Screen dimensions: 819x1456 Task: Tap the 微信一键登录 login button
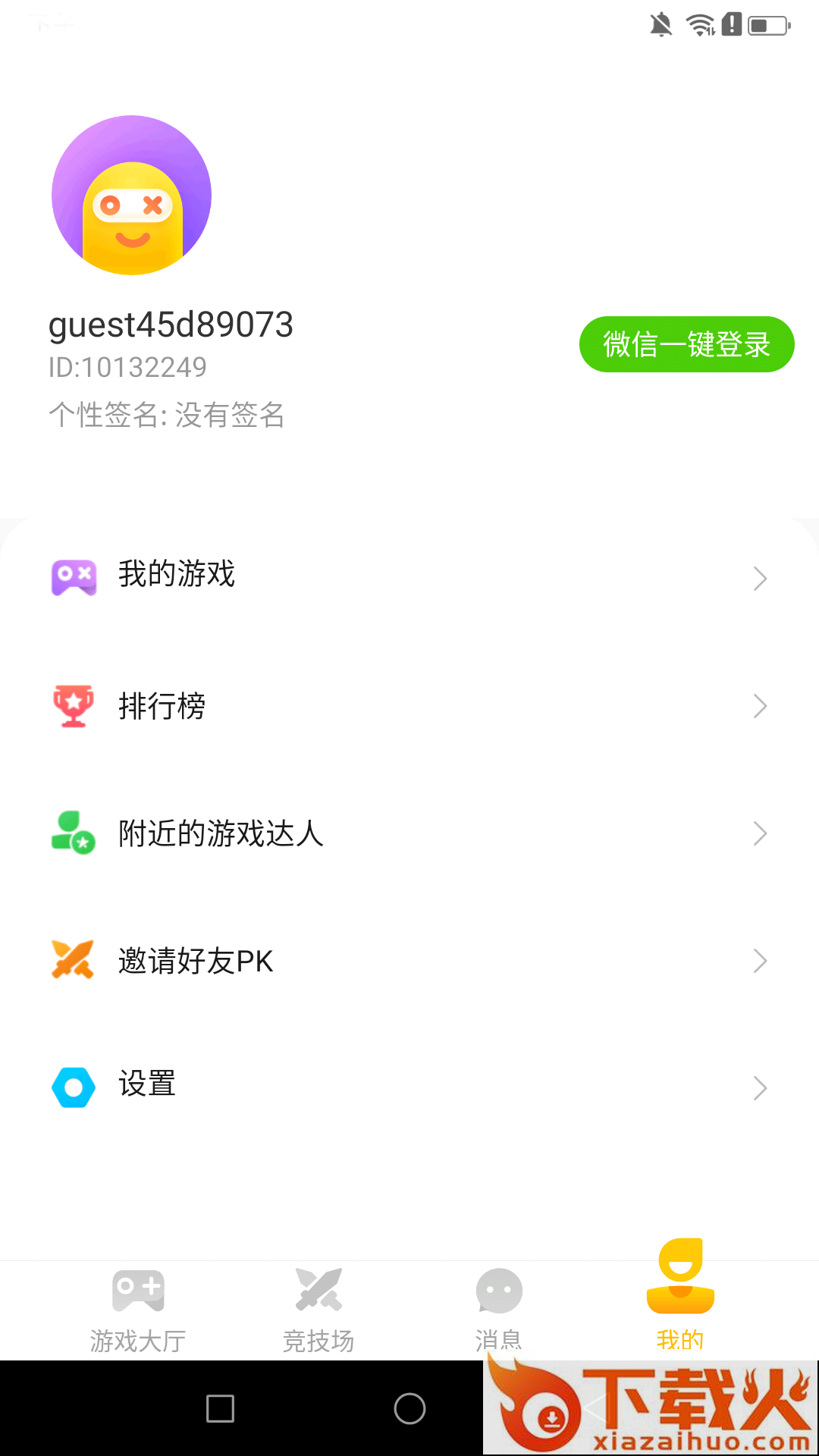click(x=686, y=344)
